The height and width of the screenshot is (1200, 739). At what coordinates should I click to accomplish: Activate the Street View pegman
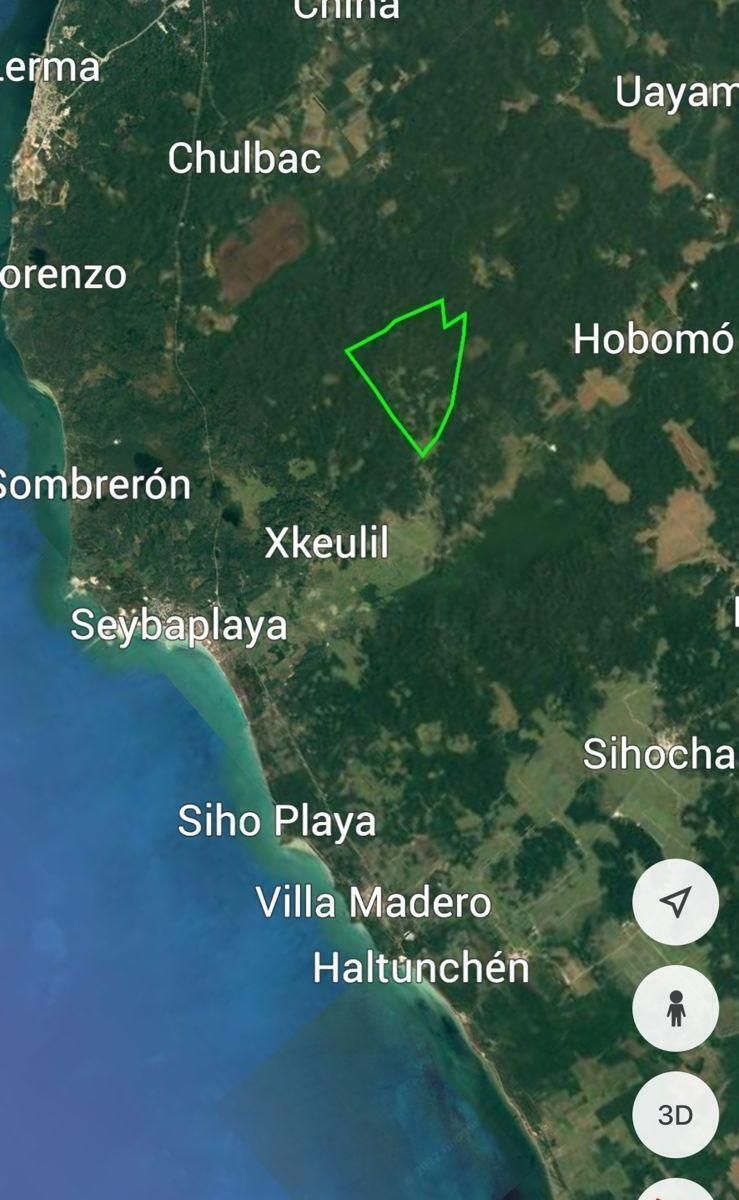(x=676, y=1008)
